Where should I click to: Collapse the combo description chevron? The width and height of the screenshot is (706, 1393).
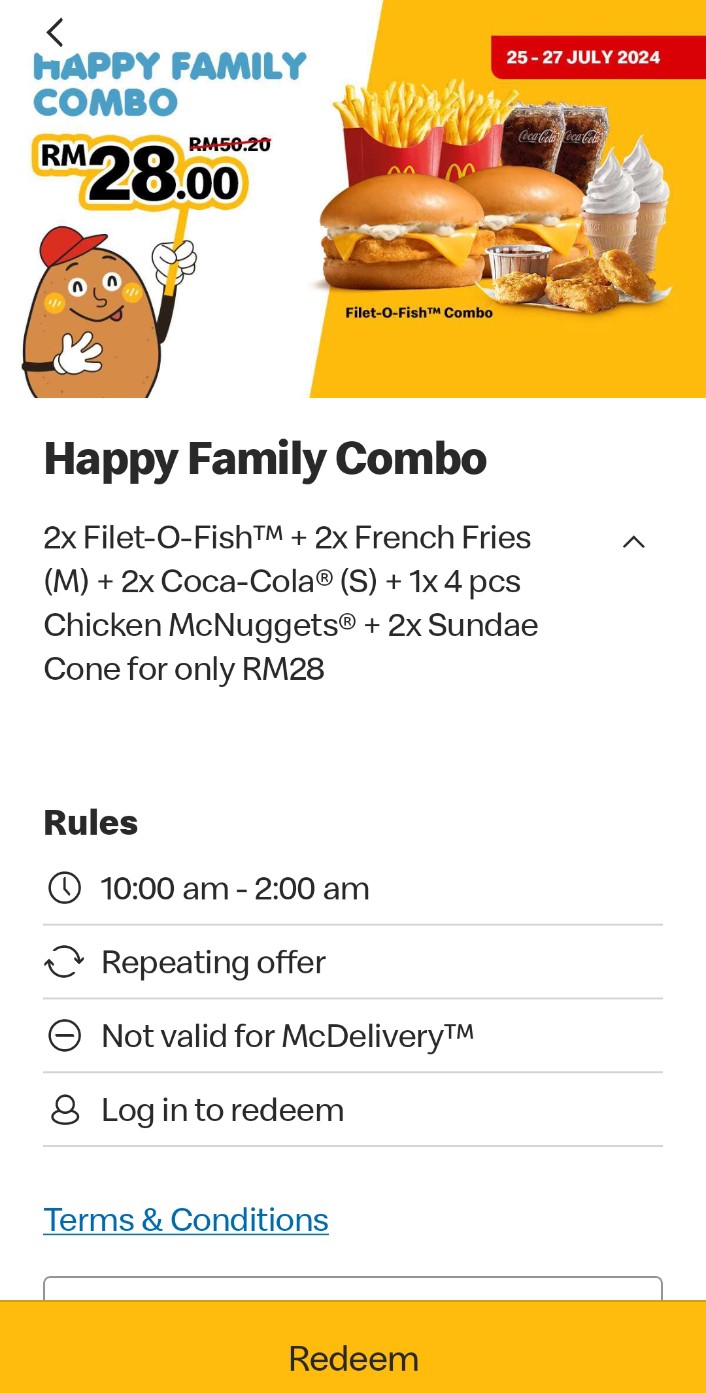[634, 542]
